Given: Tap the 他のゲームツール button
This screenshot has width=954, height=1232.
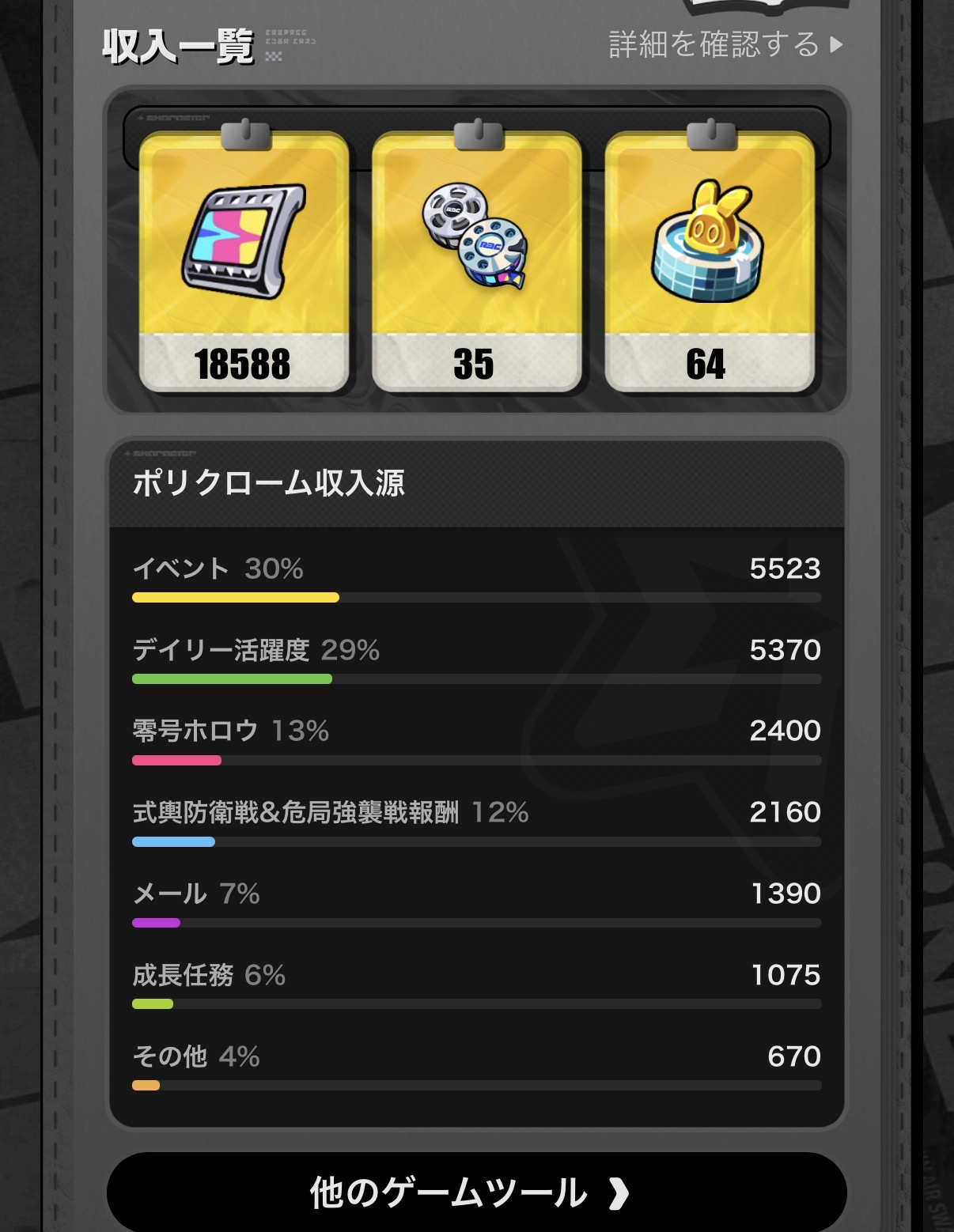Looking at the screenshot, I should coord(476,1192).
